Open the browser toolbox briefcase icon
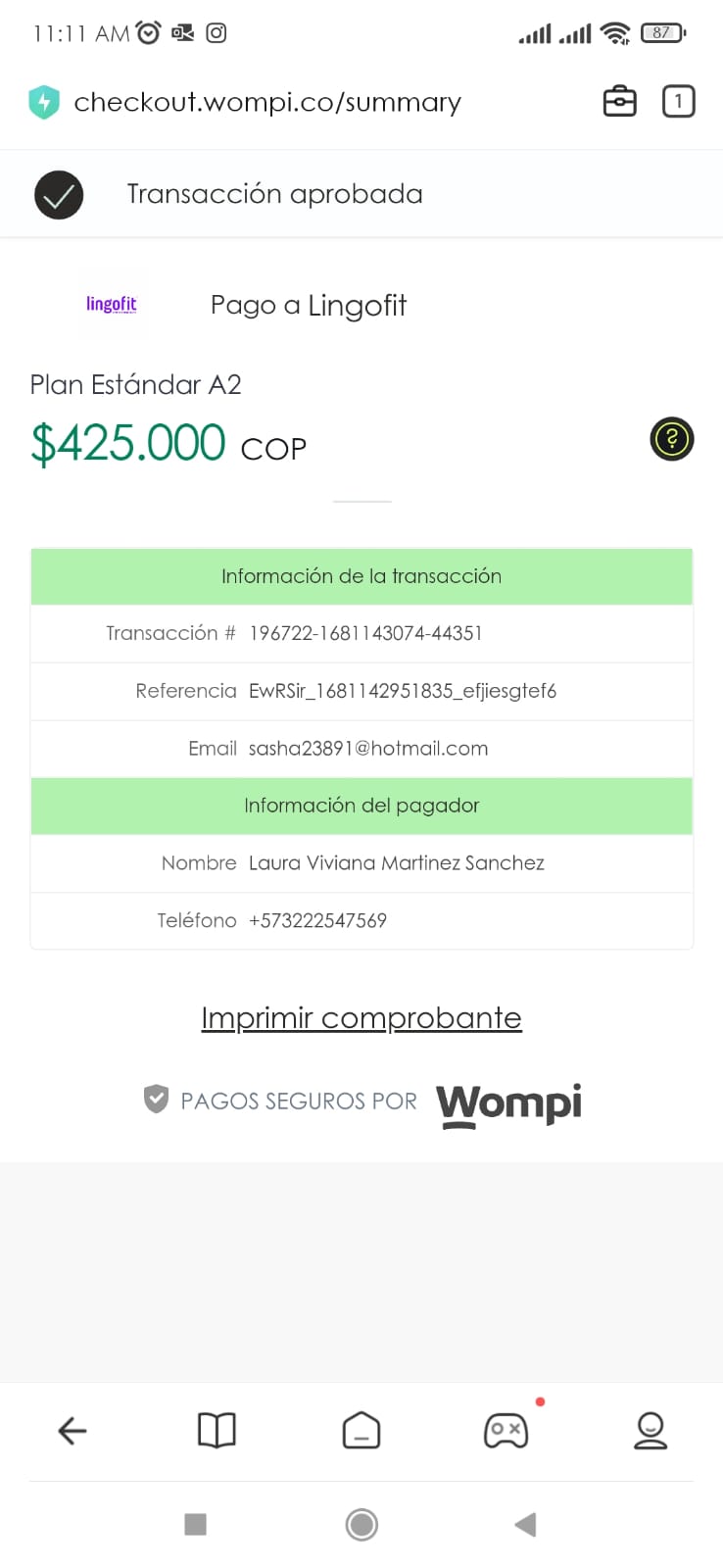The width and height of the screenshot is (723, 1568). point(619,102)
